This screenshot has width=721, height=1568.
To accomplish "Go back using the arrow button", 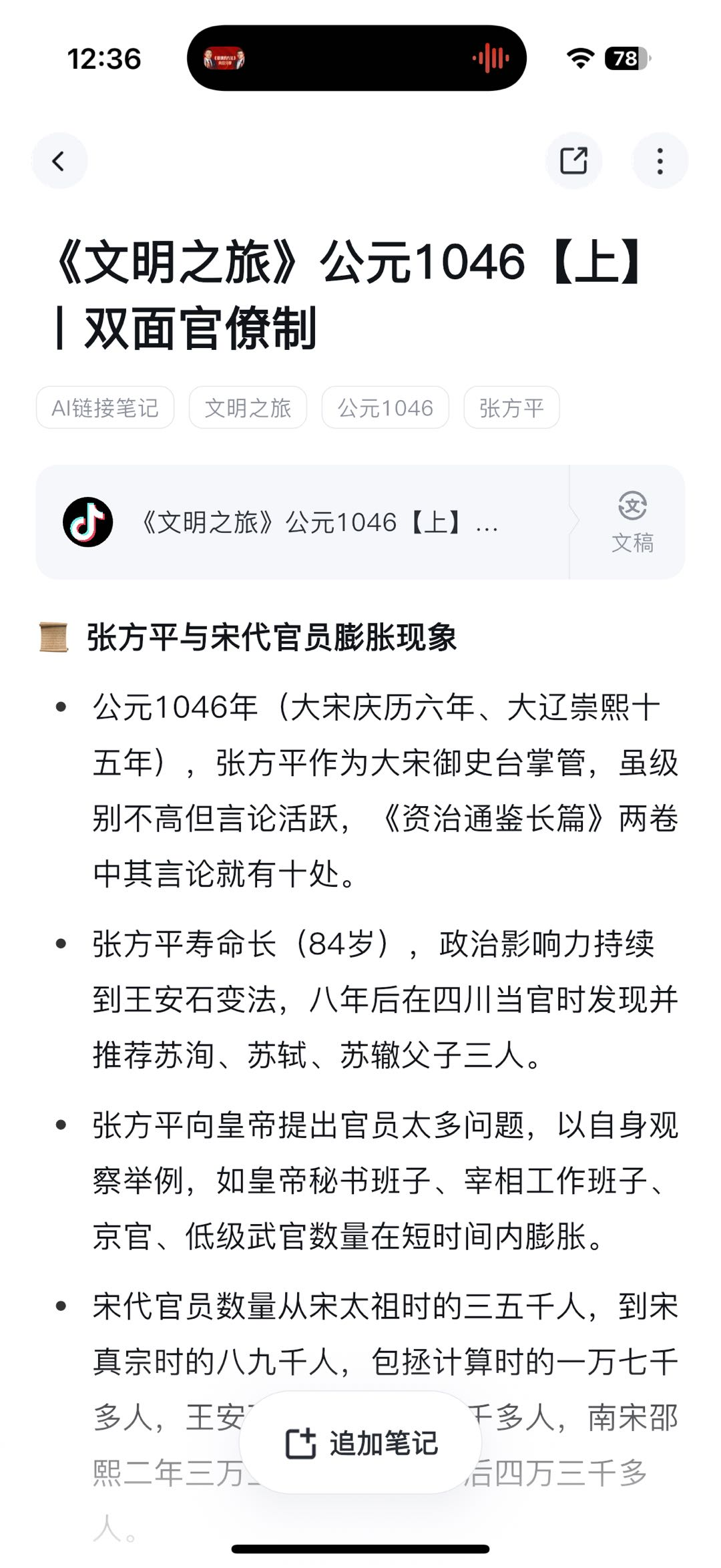I will pyautogui.click(x=59, y=161).
